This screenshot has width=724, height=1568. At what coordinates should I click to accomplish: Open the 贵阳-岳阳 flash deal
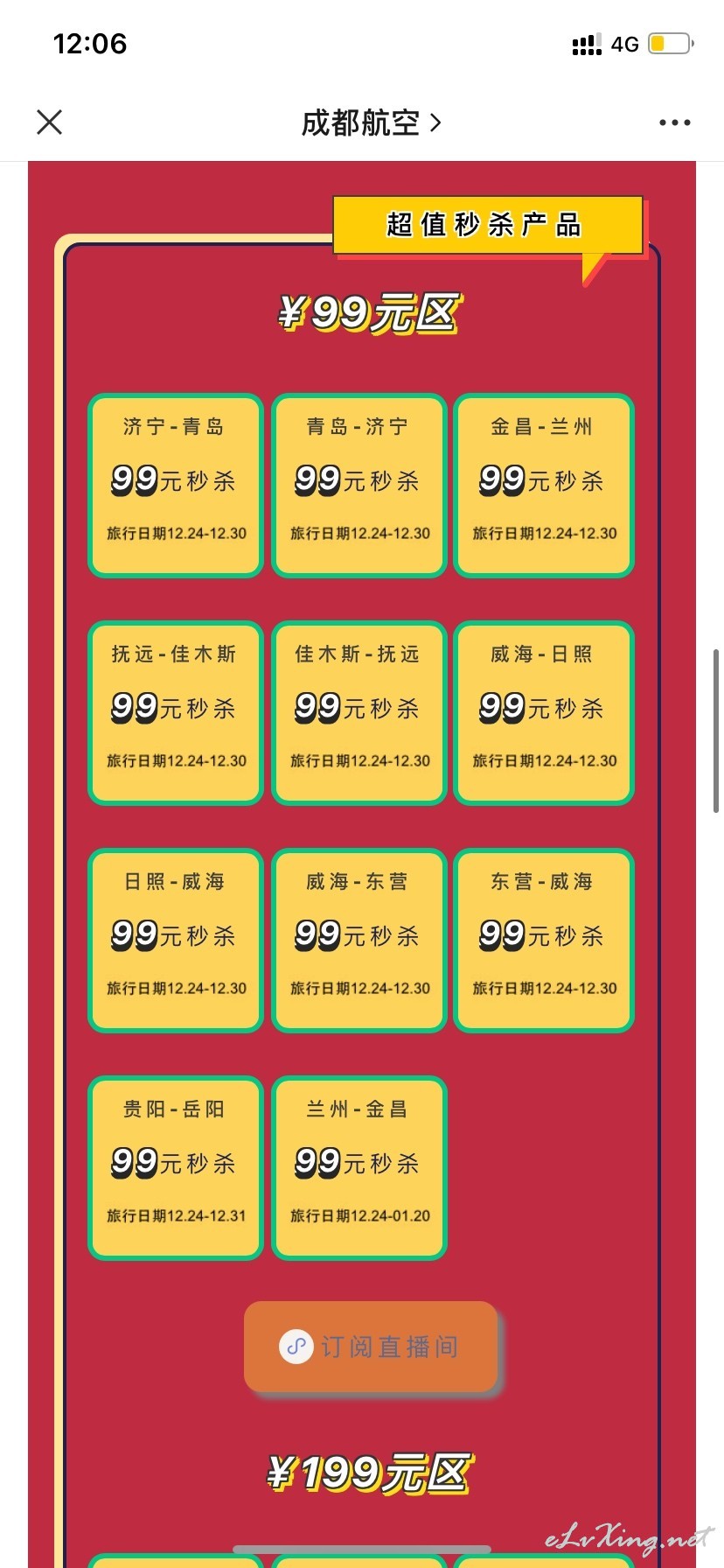click(176, 1168)
